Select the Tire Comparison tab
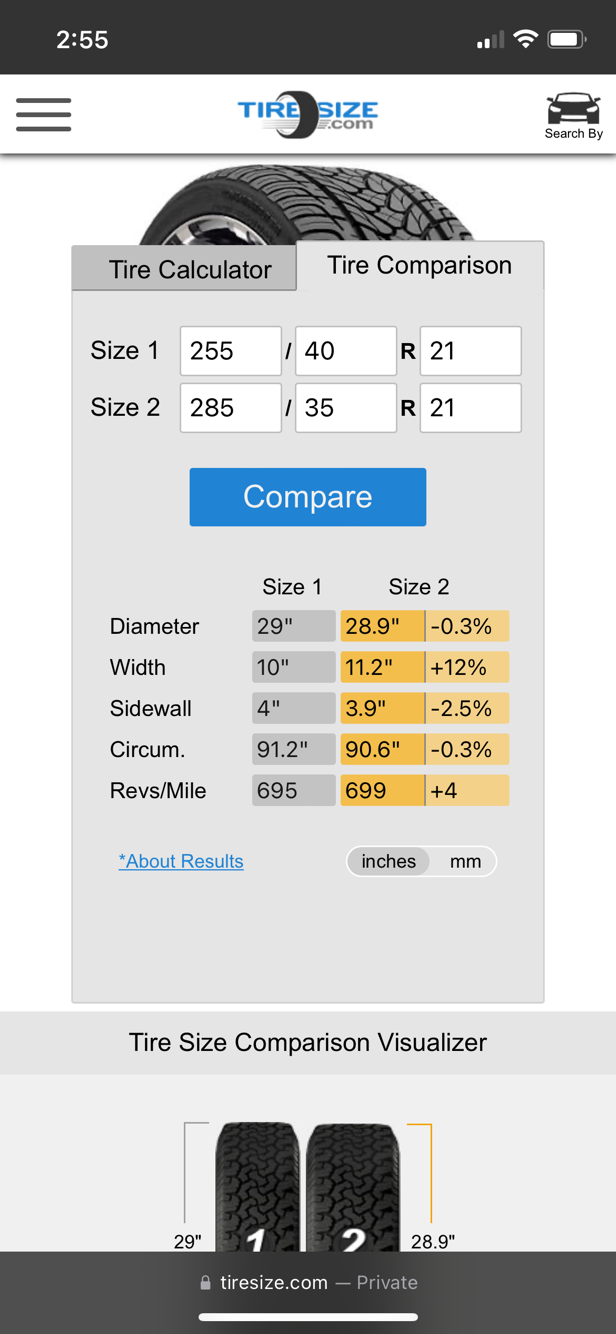The height and width of the screenshot is (1334, 616). coord(419,265)
